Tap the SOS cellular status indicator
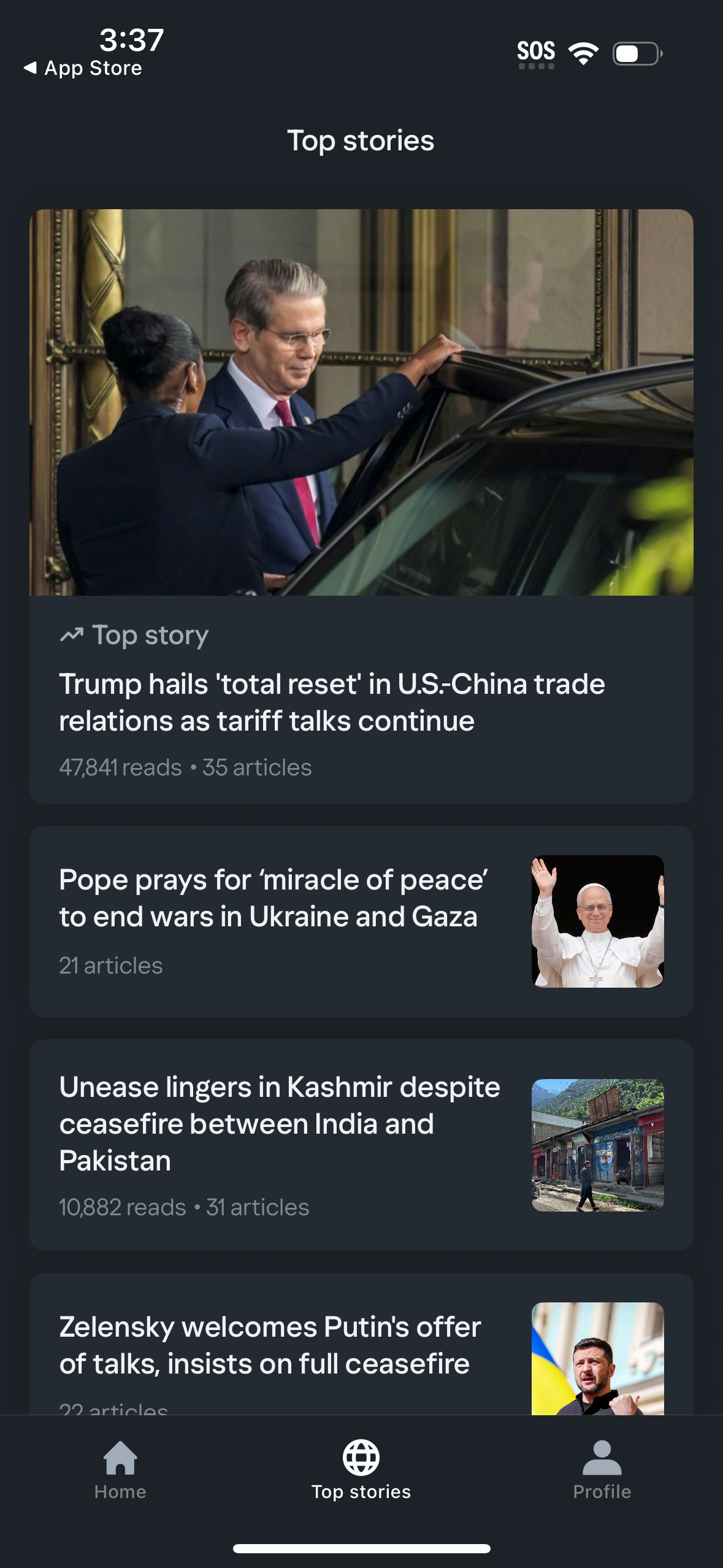This screenshot has height=1568, width=723. point(537,52)
